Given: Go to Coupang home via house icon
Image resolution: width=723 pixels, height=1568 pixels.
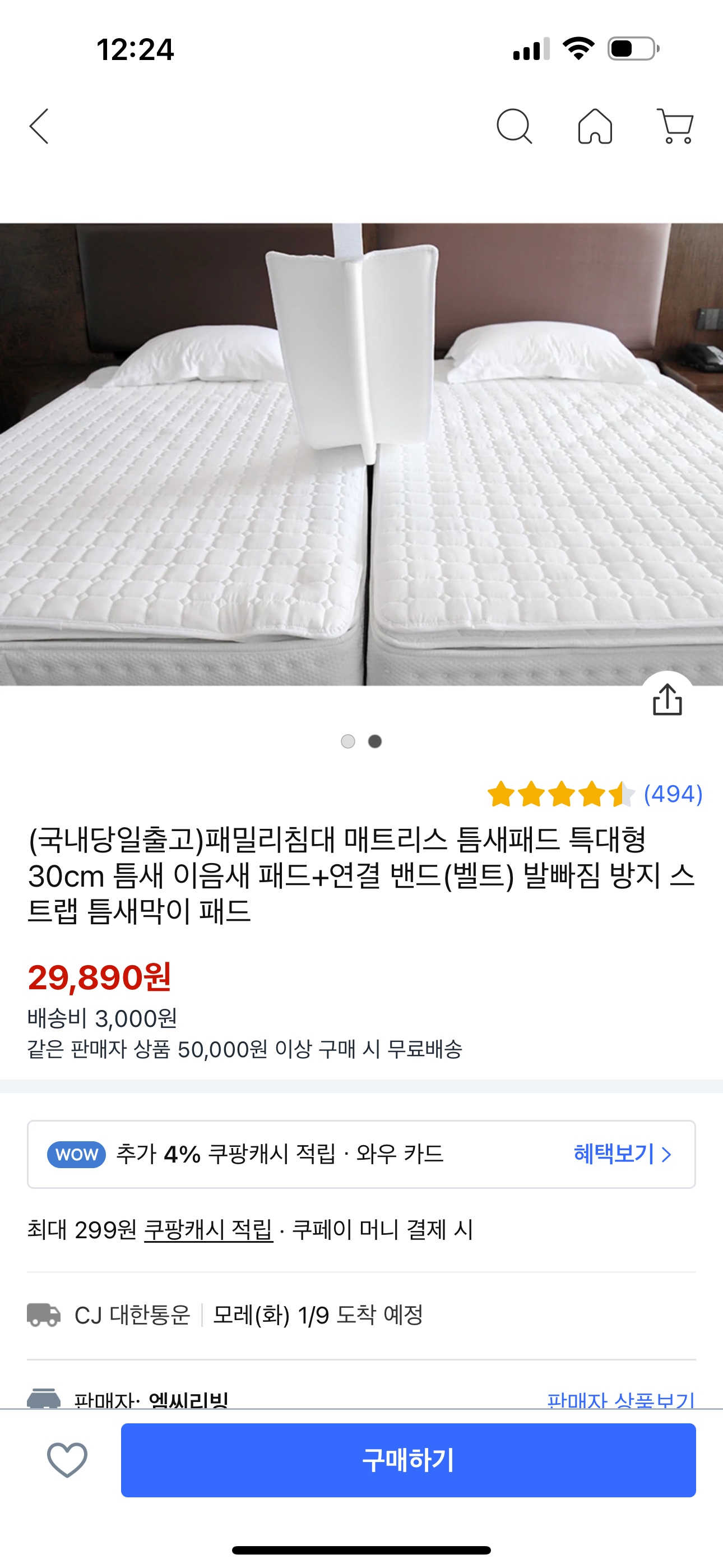Looking at the screenshot, I should click(595, 127).
